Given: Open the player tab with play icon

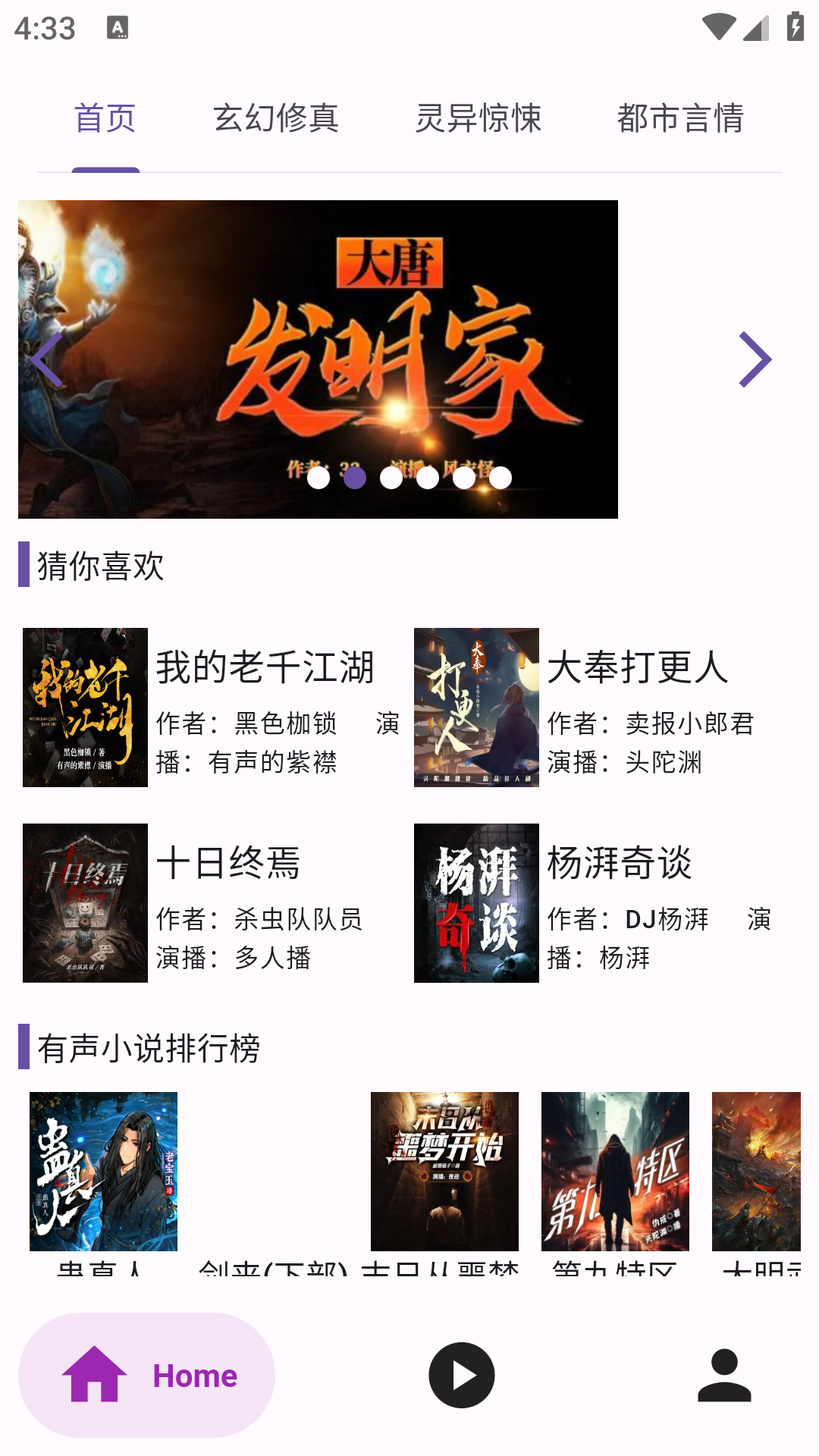Looking at the screenshot, I should [461, 1375].
